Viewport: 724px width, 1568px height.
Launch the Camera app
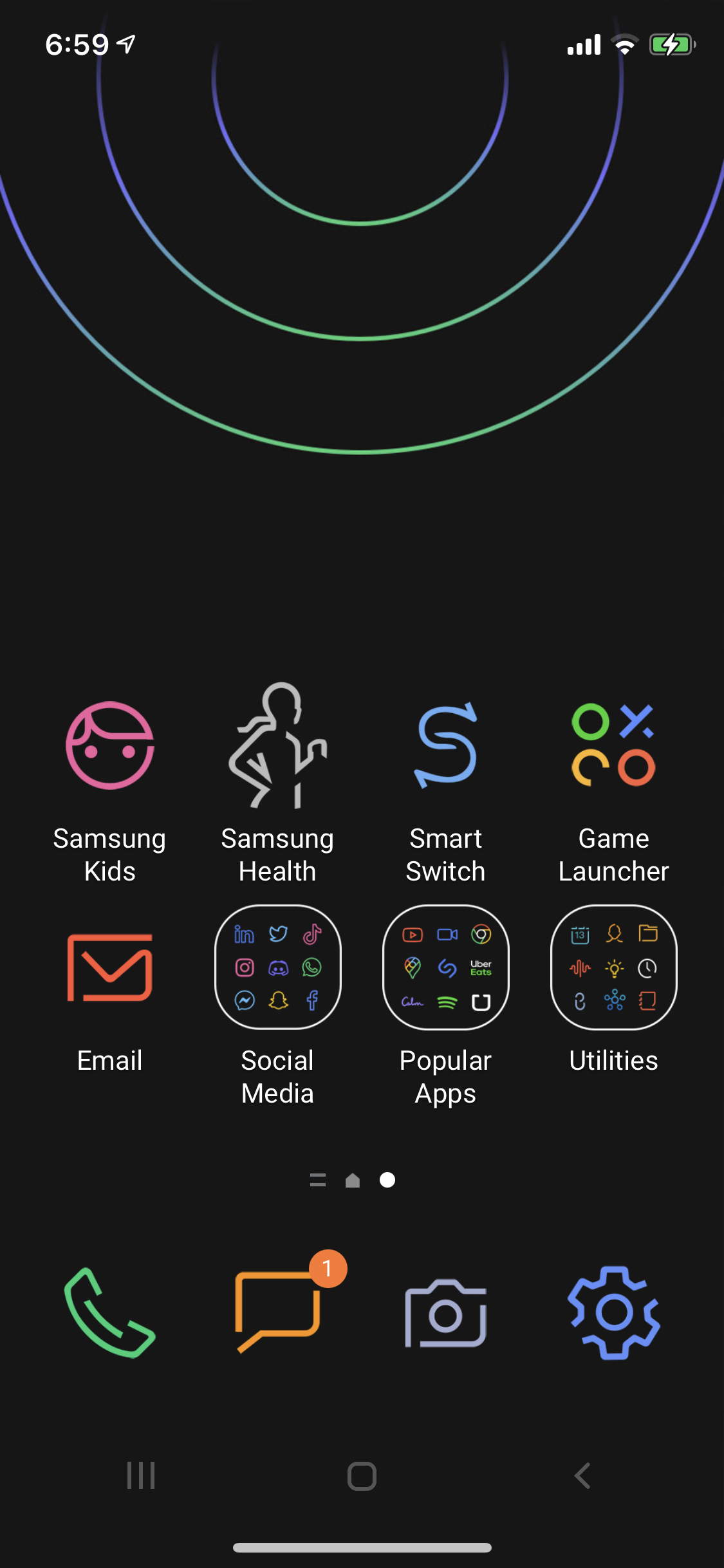click(x=445, y=1313)
